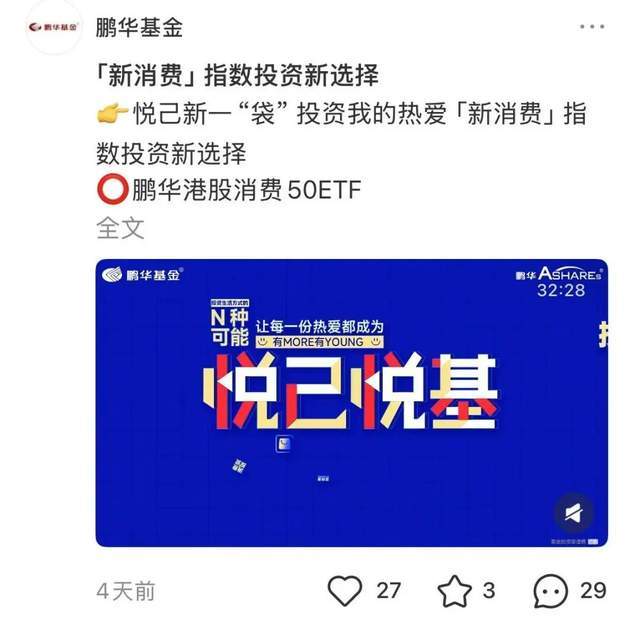The image size is (640, 640).
Task: Unmute the video with the speaker icon
Action: click(x=574, y=514)
